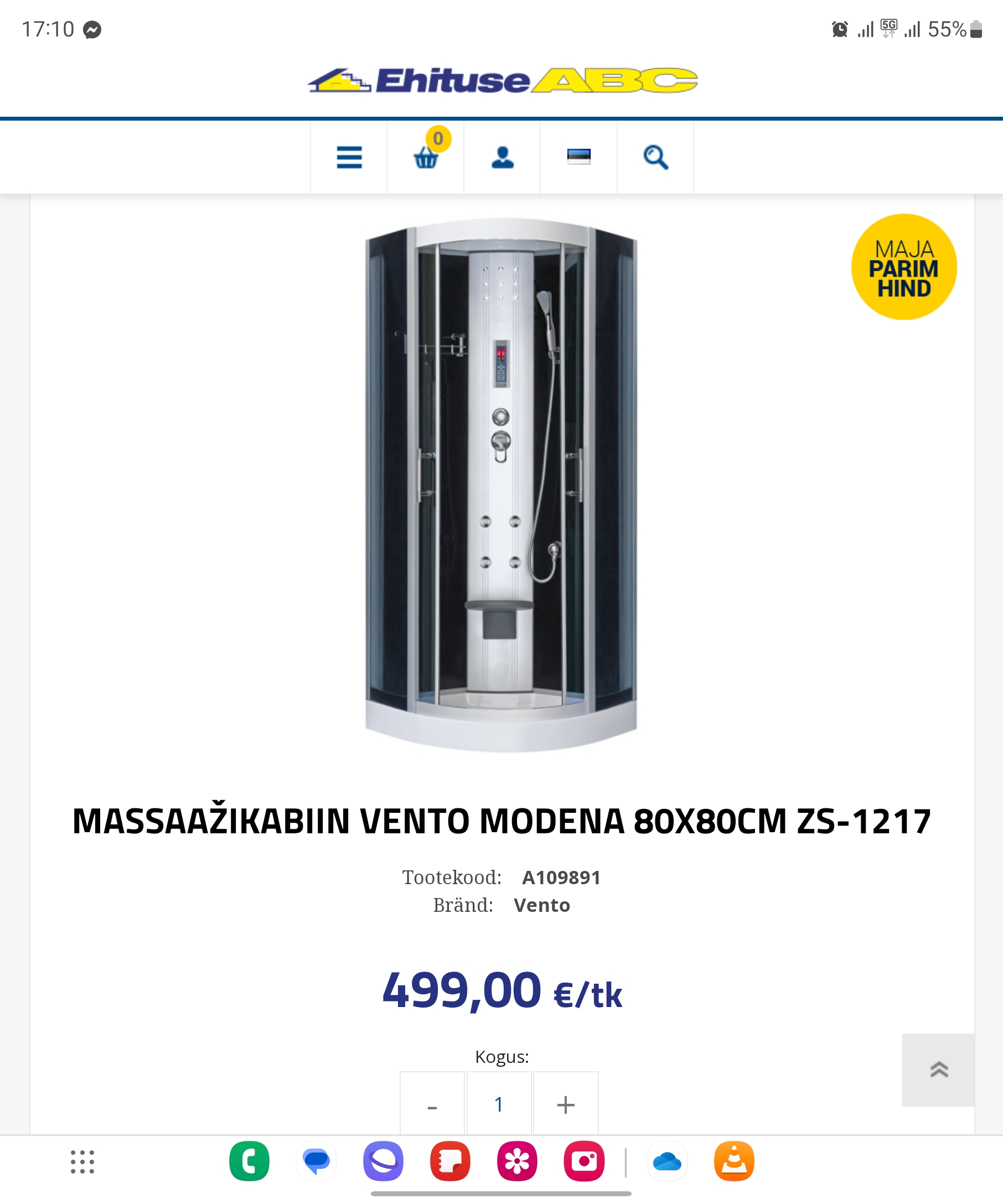This screenshot has height=1204, width=1003.
Task: Launch the OneDrive cloud app
Action: click(x=667, y=1161)
